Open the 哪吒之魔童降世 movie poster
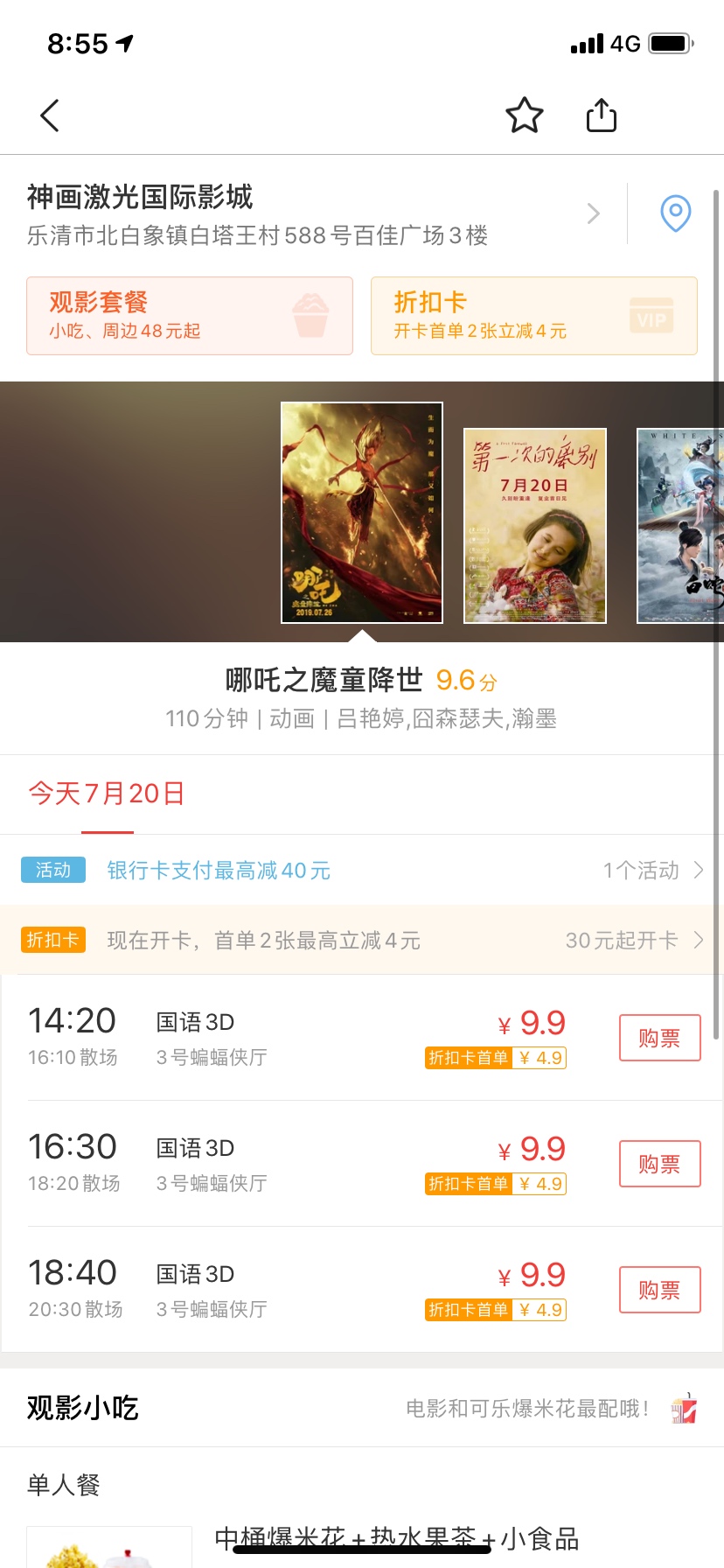The width and height of the screenshot is (724, 1568). click(362, 513)
